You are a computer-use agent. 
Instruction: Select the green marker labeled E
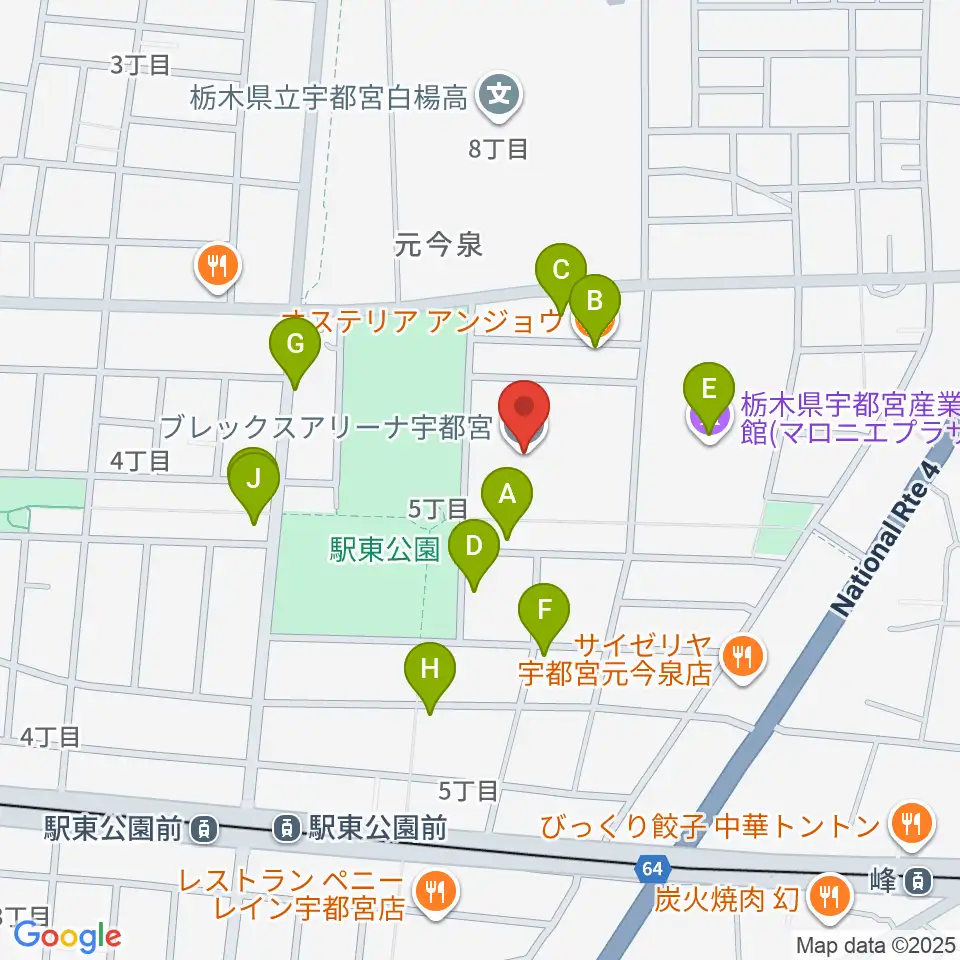pyautogui.click(x=709, y=390)
